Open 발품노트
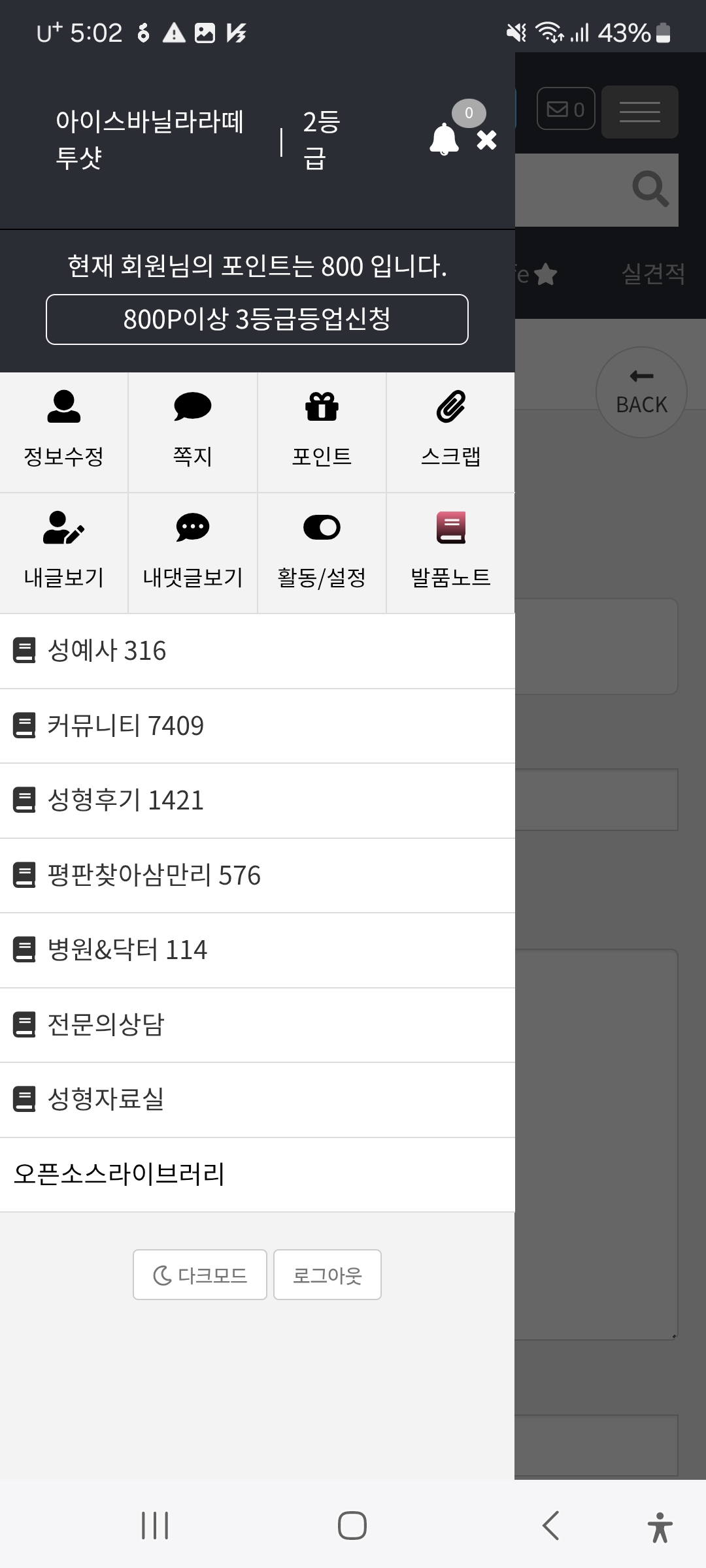The image size is (706, 1568). point(450,553)
